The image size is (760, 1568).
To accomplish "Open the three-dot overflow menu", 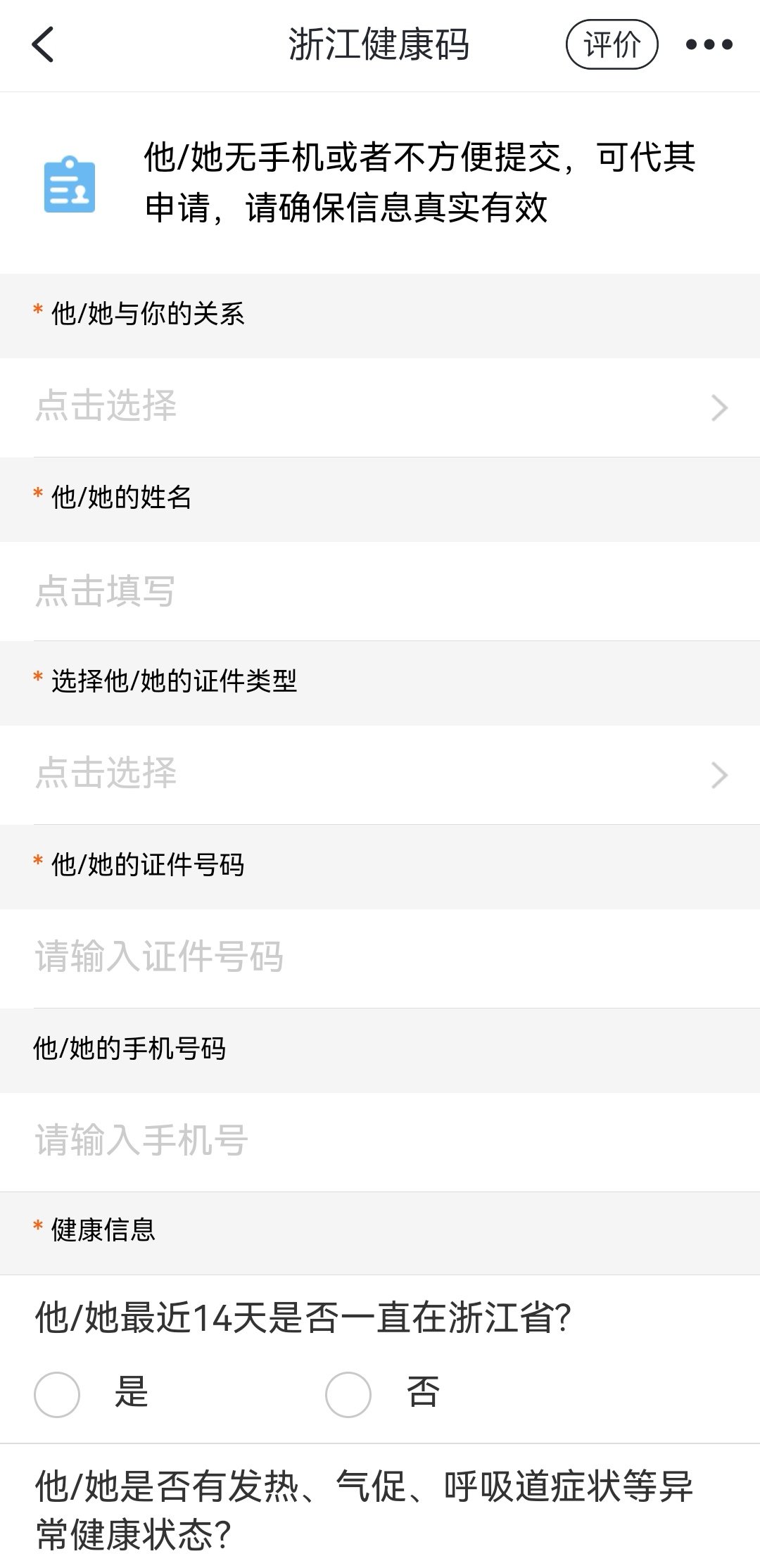I will pos(709,45).
